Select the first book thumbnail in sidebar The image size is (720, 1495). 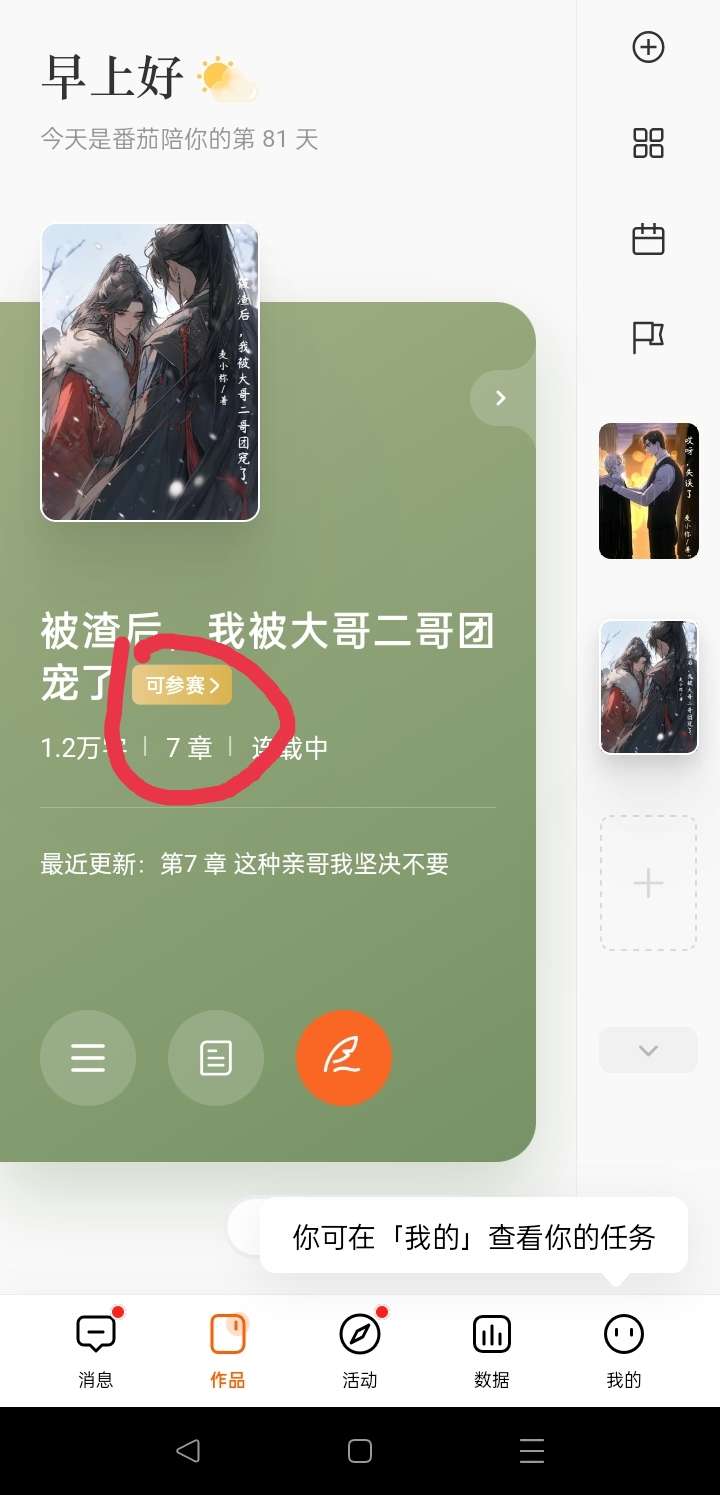point(648,490)
